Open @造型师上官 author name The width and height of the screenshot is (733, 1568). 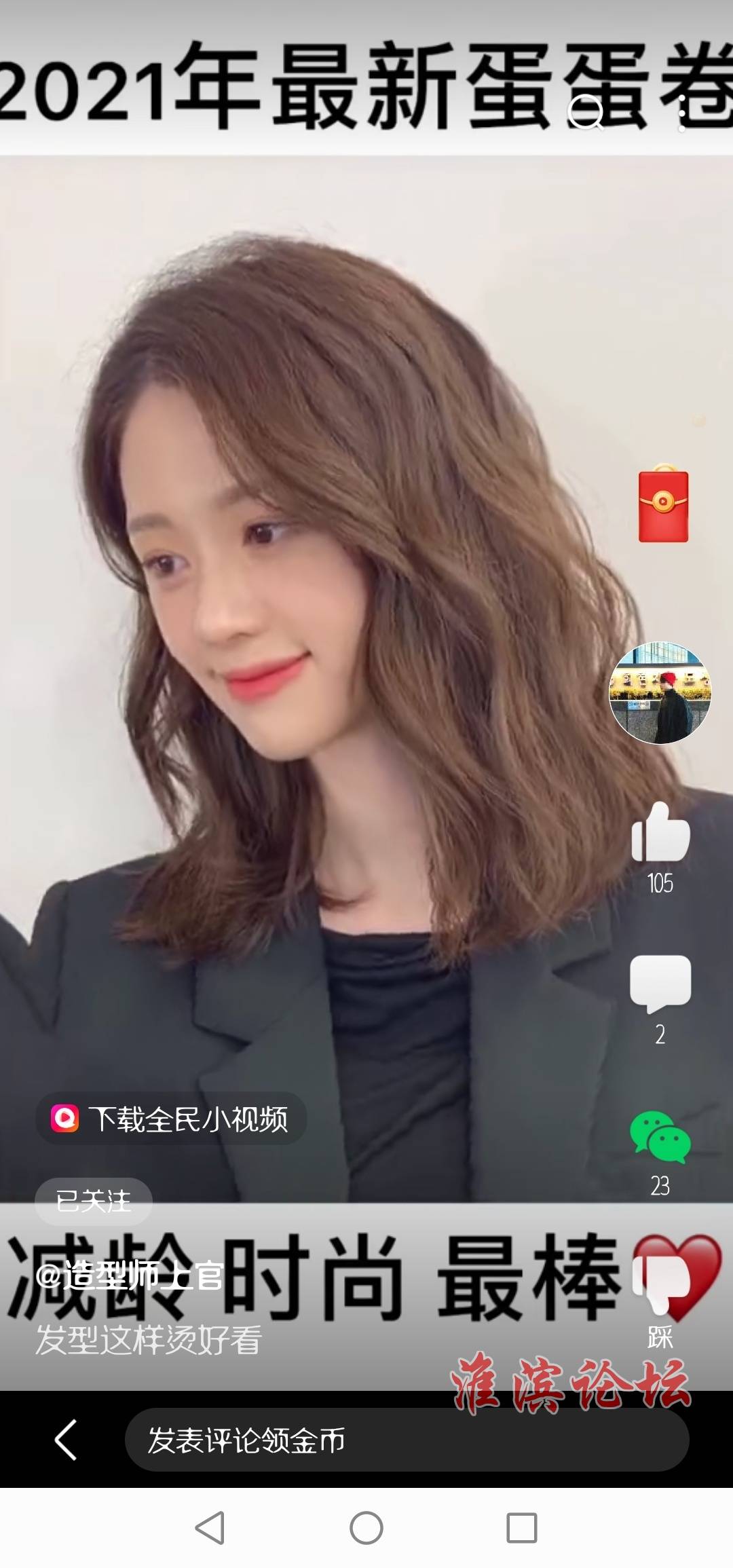coord(129,1276)
